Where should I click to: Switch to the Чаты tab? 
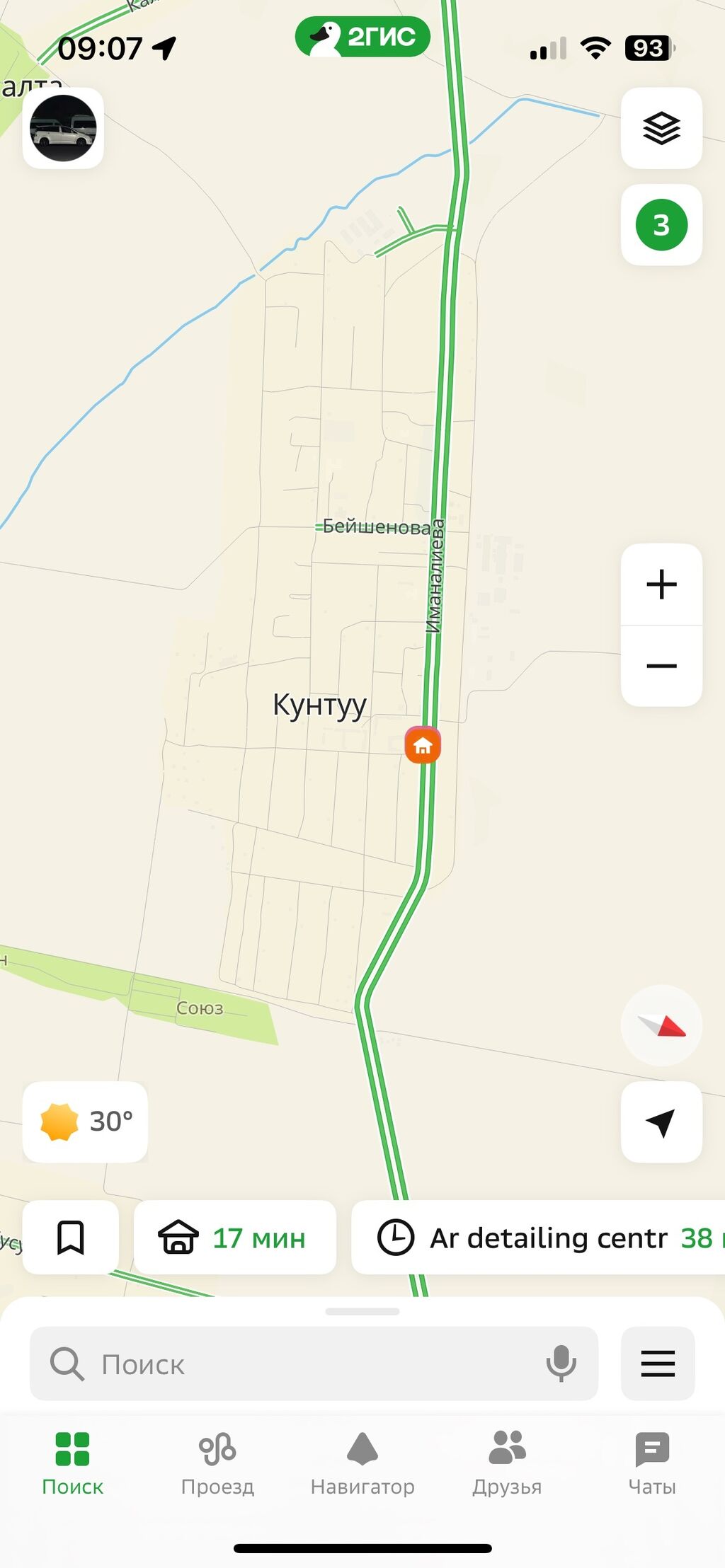click(652, 1463)
